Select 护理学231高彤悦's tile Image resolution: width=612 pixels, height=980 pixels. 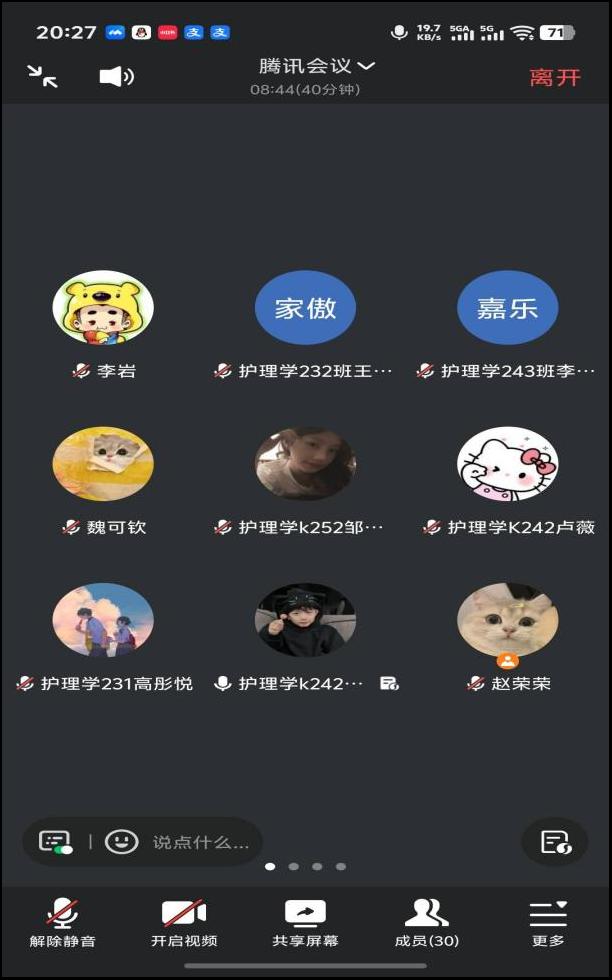(x=103, y=621)
